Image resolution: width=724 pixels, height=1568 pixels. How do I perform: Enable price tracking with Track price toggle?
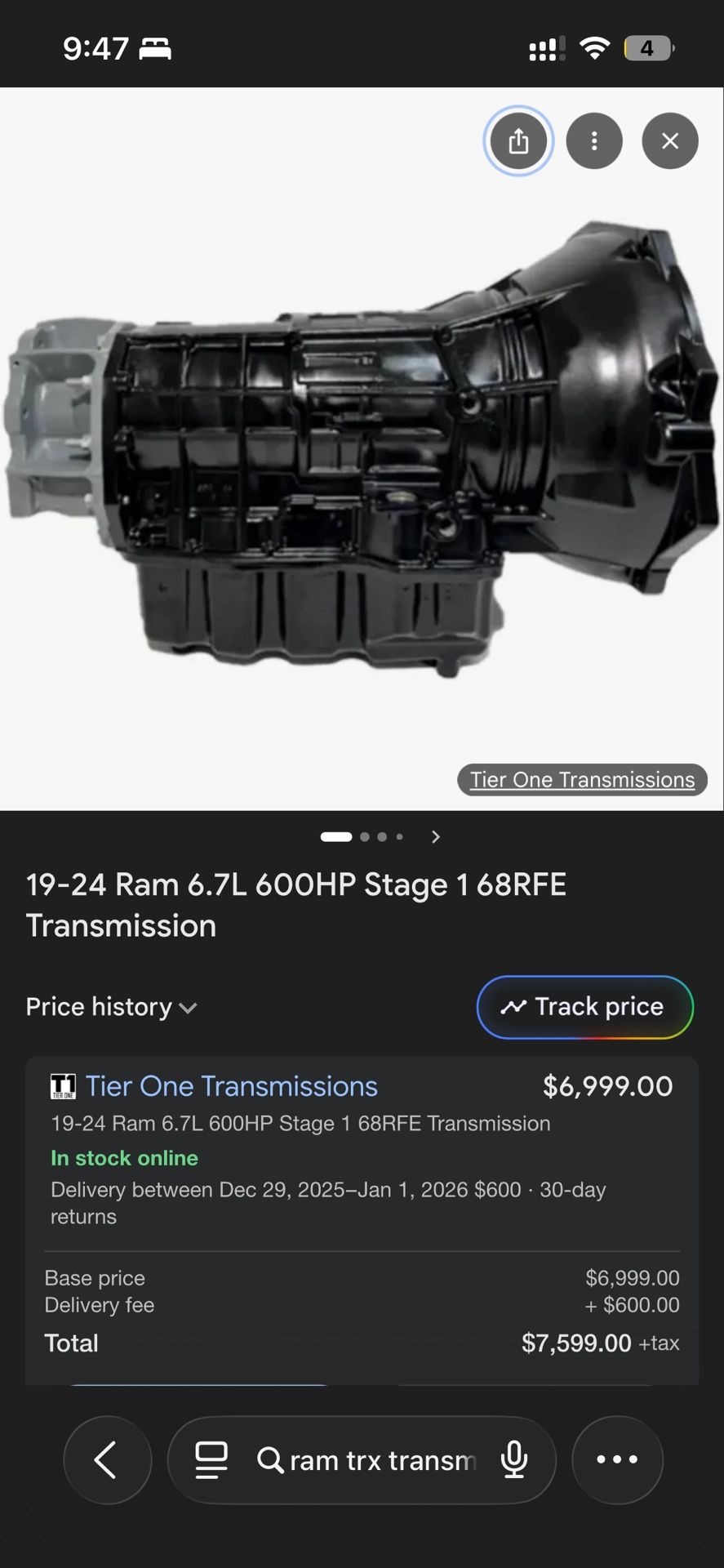click(x=584, y=1007)
